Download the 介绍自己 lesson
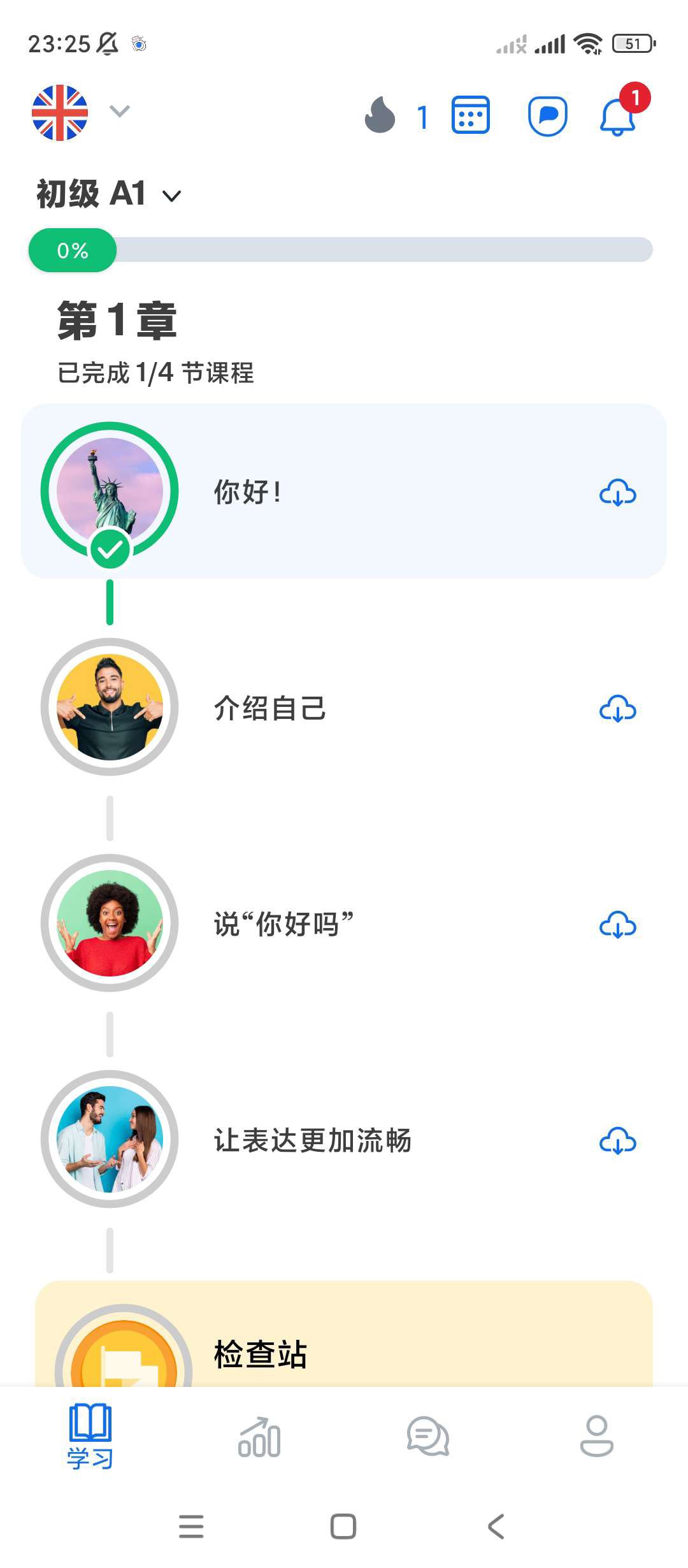The height and width of the screenshot is (1568, 688). tap(617, 709)
